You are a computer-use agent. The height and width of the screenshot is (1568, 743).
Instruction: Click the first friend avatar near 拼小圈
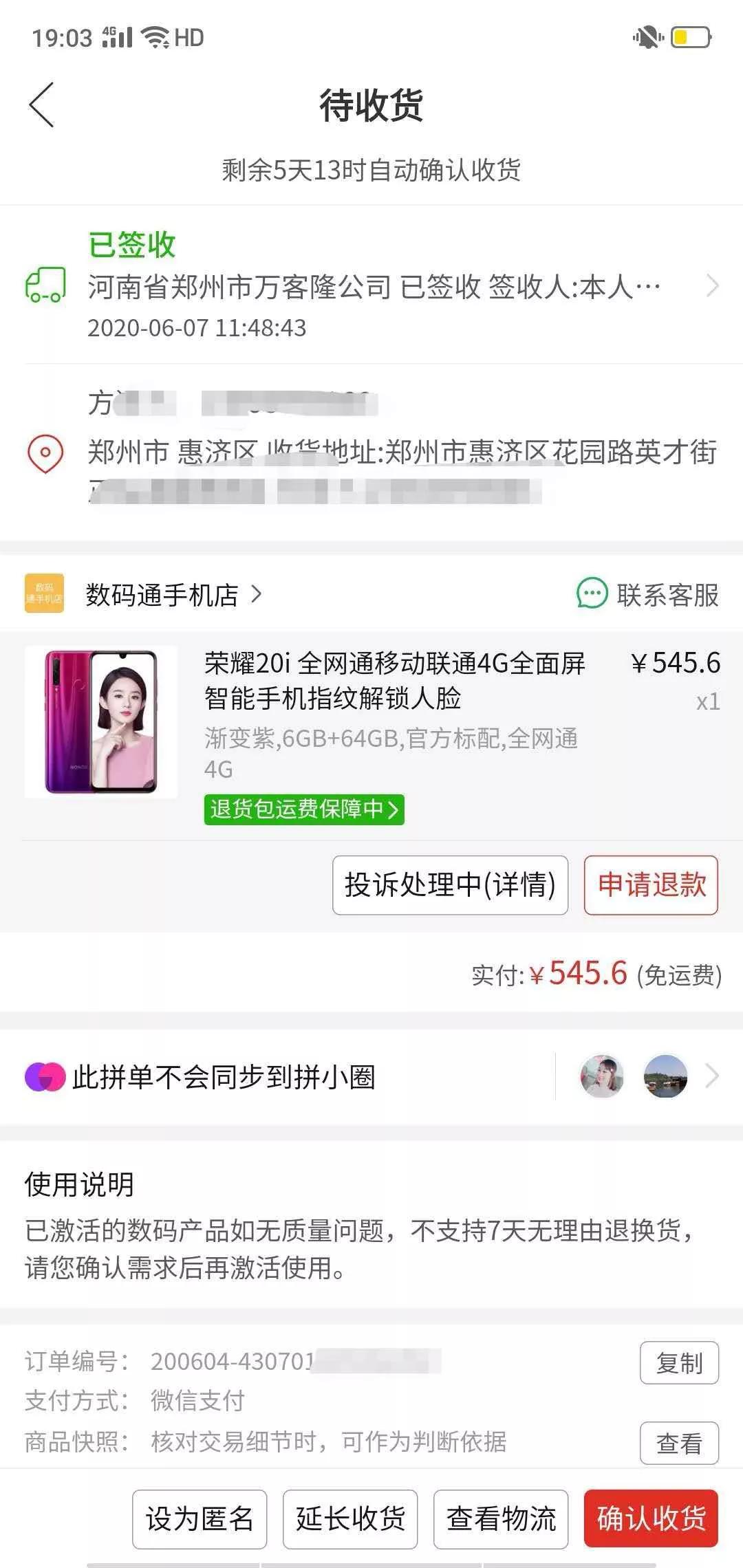click(x=601, y=1077)
